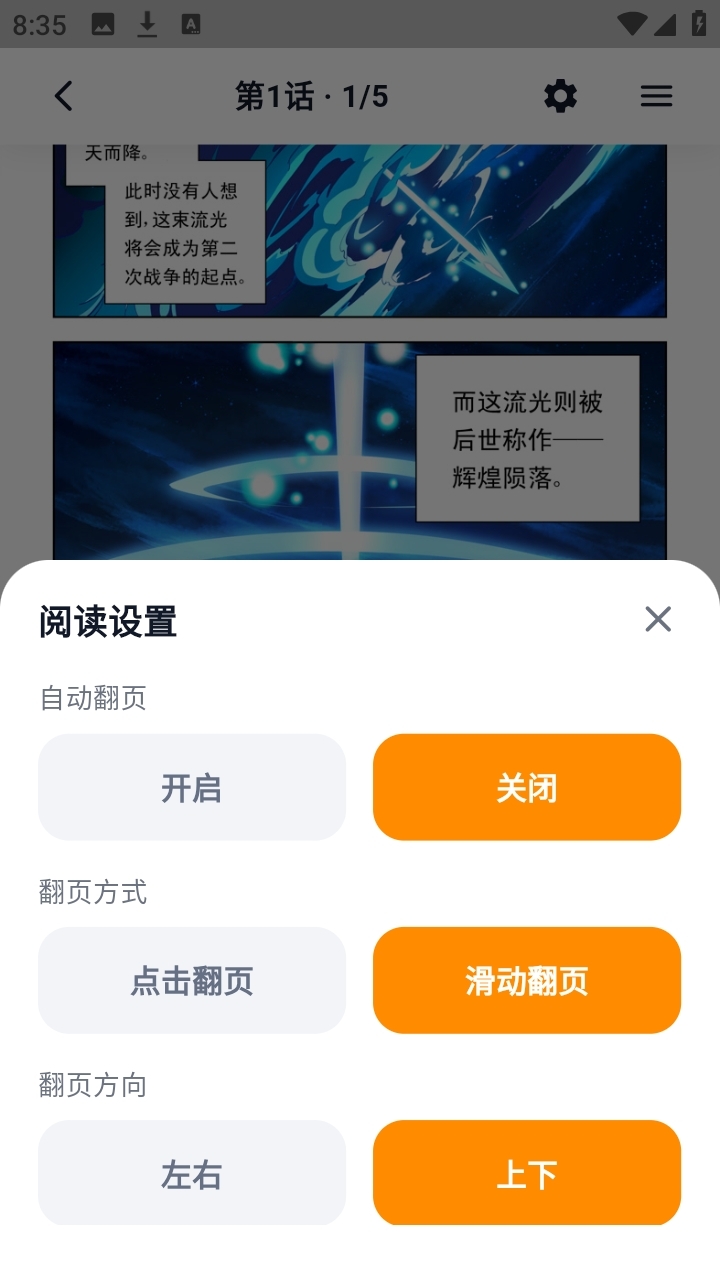Select 滑动翻页 as the page turn method
The width and height of the screenshot is (720, 1280).
click(527, 980)
